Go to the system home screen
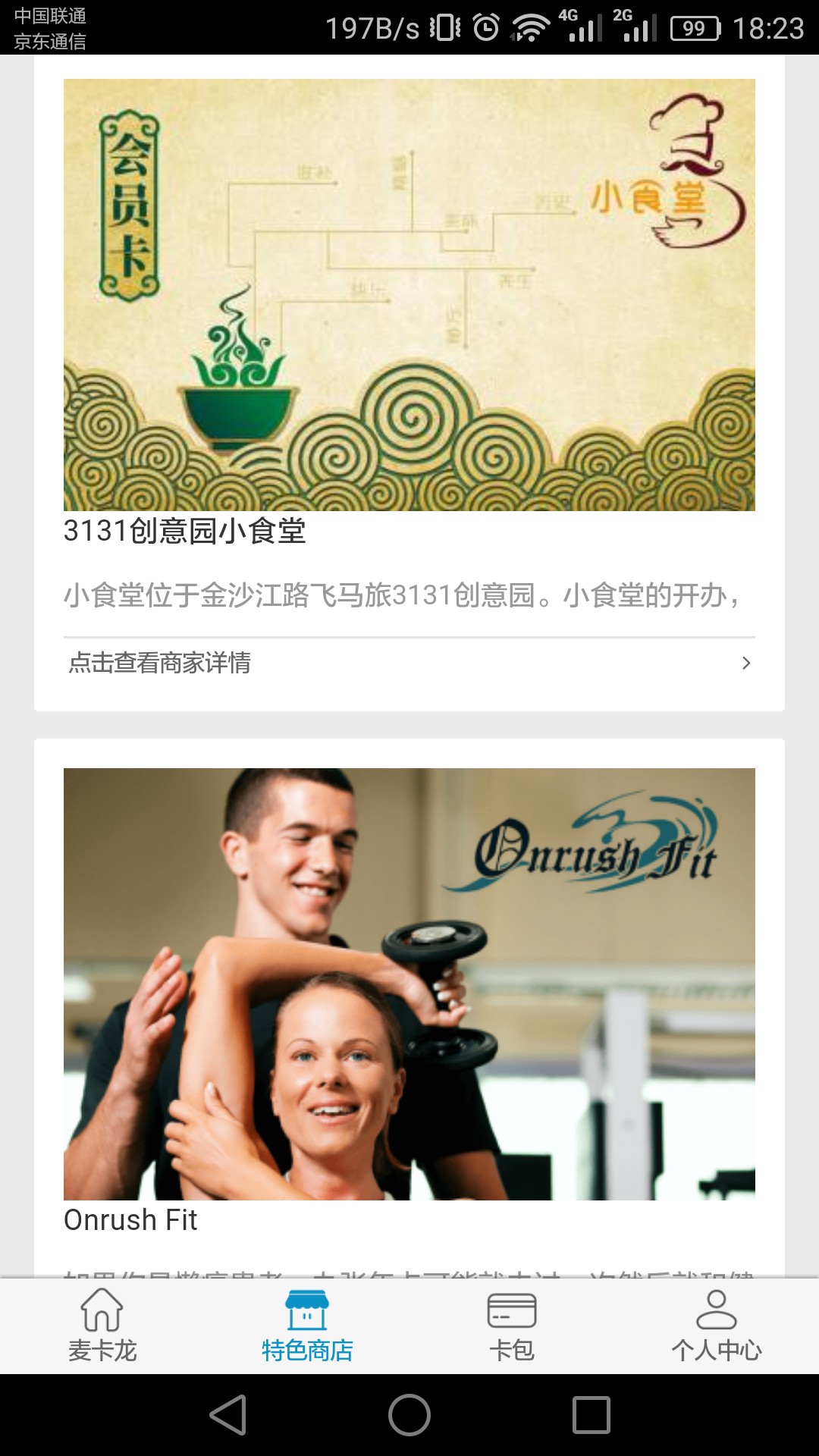The image size is (819, 1456). (x=409, y=1415)
